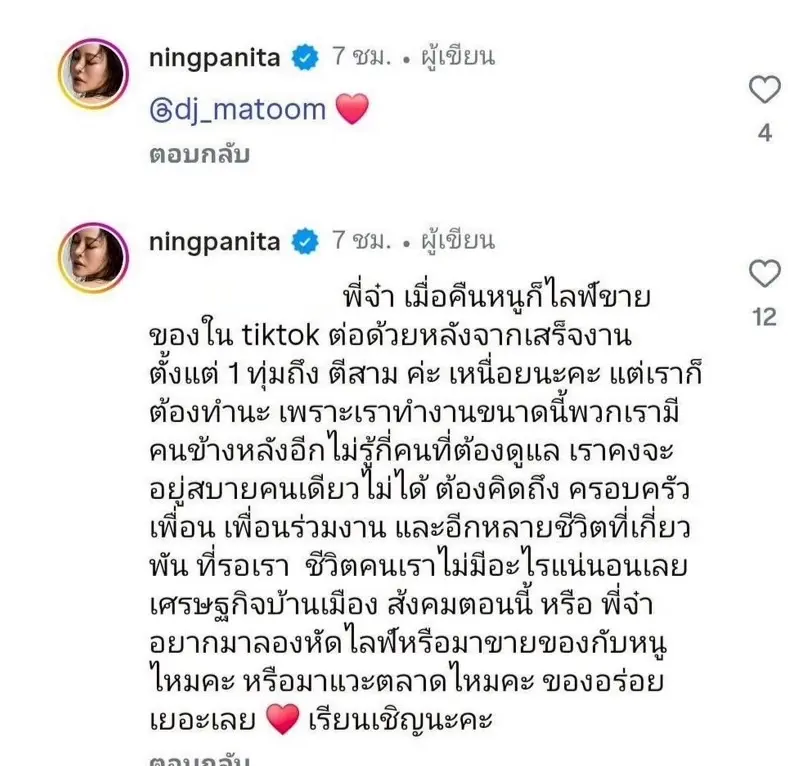Image resolution: width=788 pixels, height=766 pixels.
Task: Tap the ningpanita username above the TikTok comment
Action: click(x=216, y=241)
